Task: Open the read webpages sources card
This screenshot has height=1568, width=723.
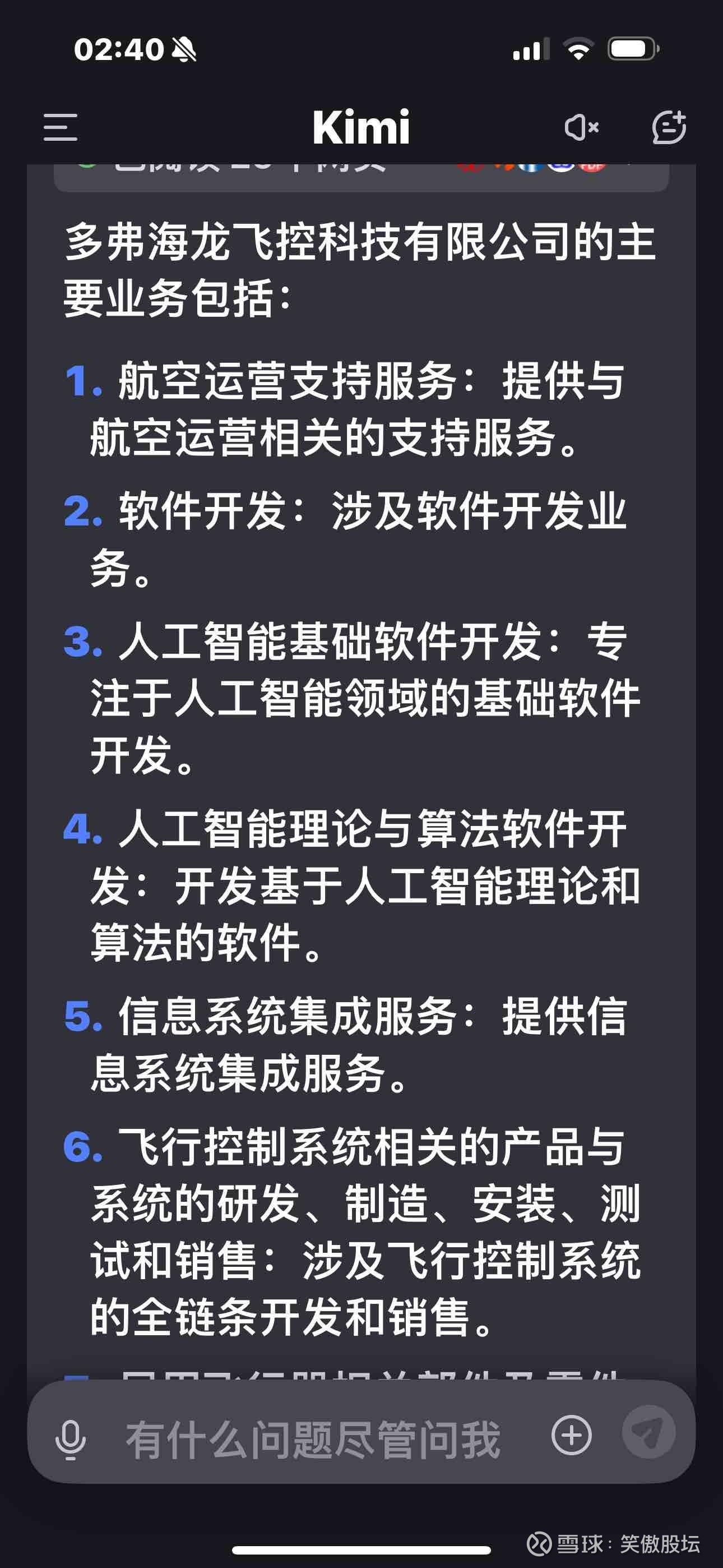Action: tap(361, 177)
